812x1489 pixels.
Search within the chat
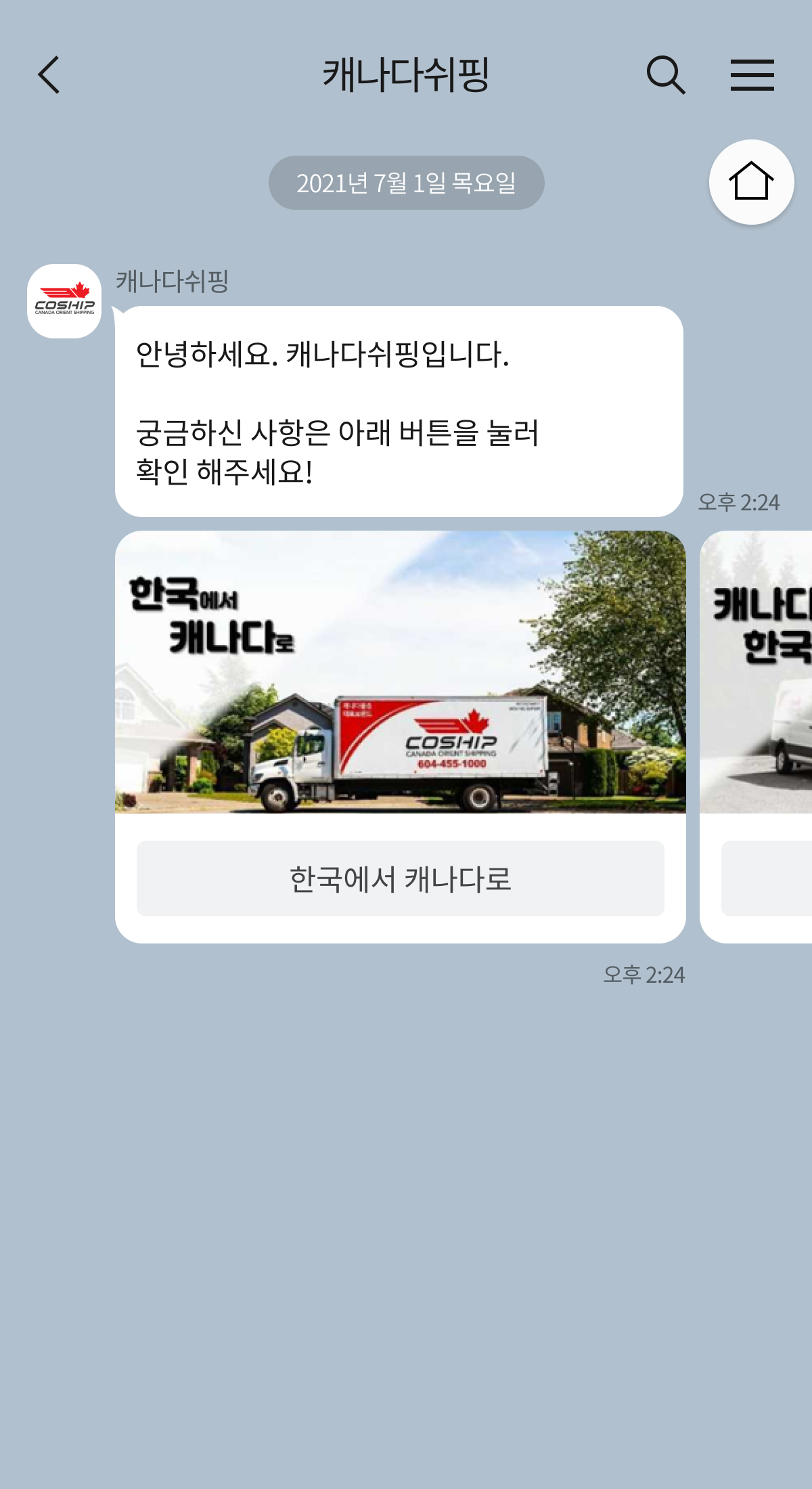666,74
